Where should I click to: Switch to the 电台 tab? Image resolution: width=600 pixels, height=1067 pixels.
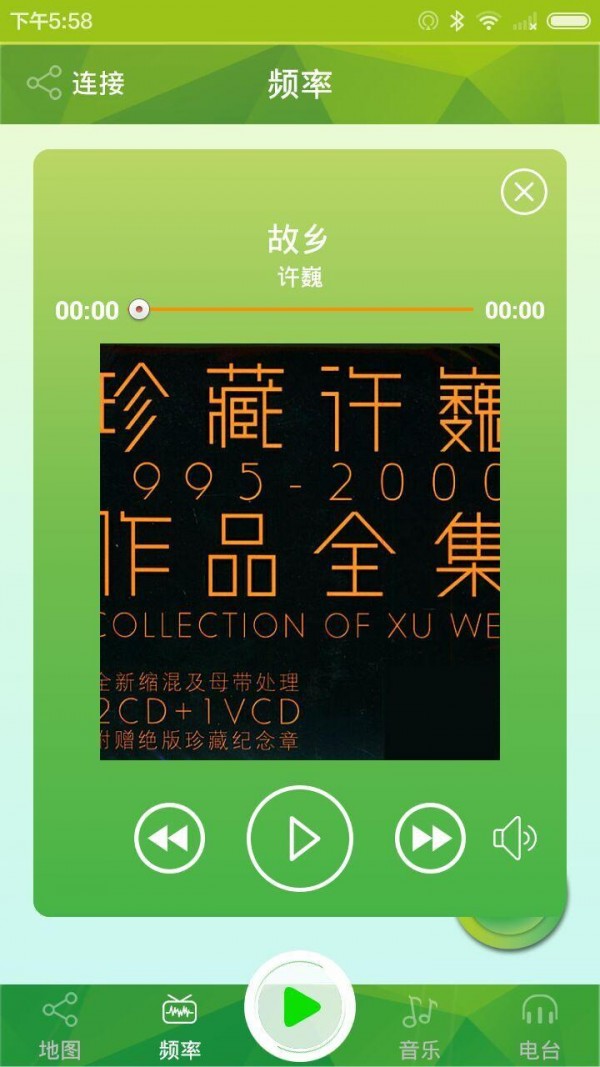click(x=540, y=1027)
